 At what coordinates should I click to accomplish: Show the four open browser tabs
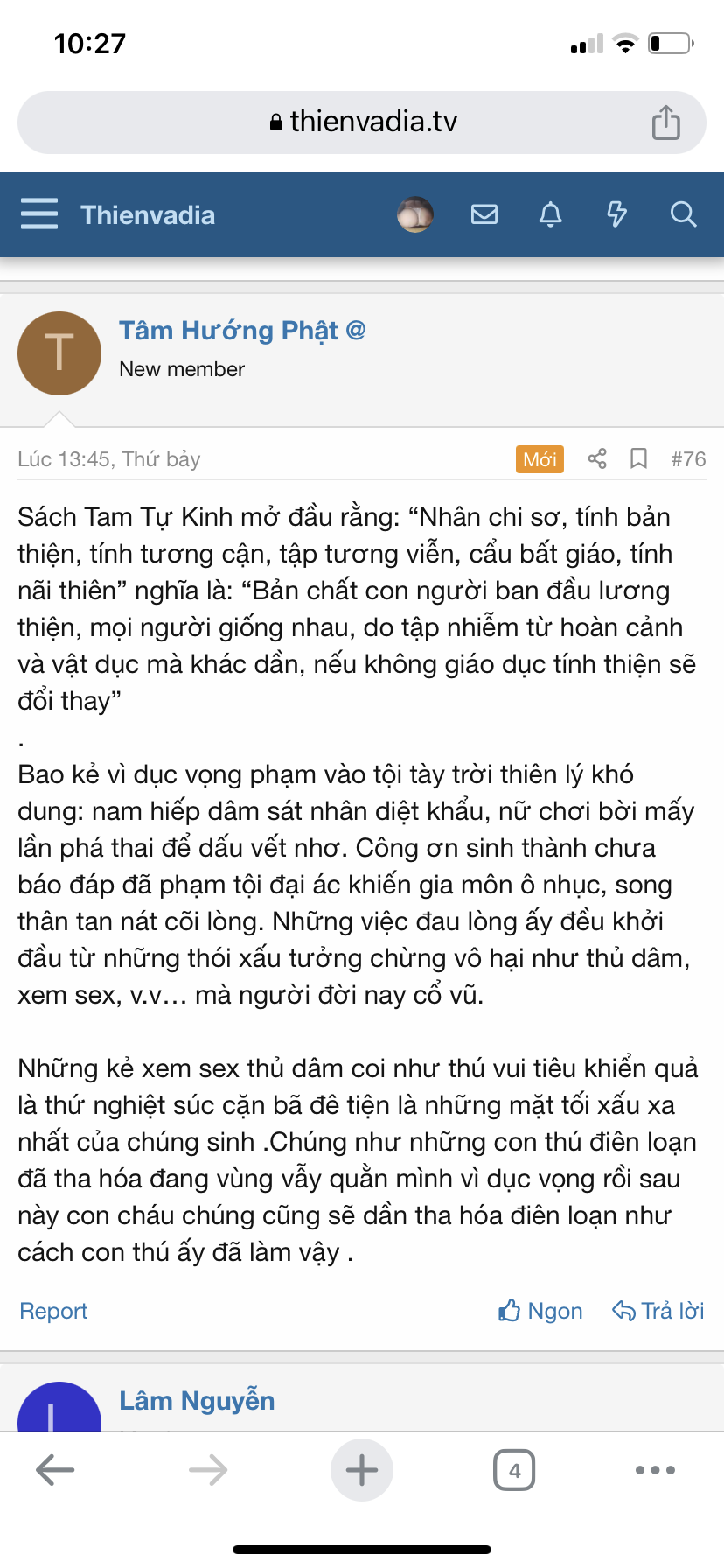(514, 1470)
